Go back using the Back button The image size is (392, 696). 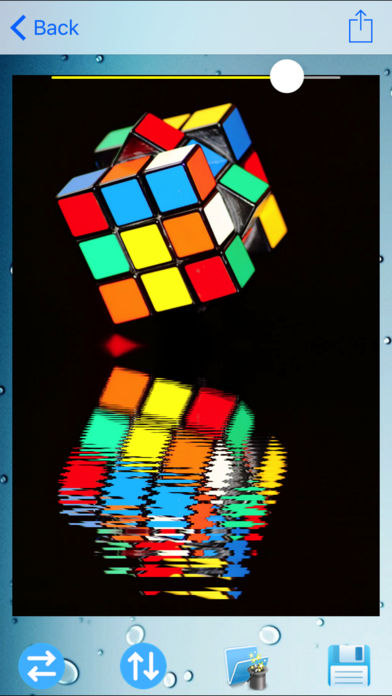pos(44,28)
